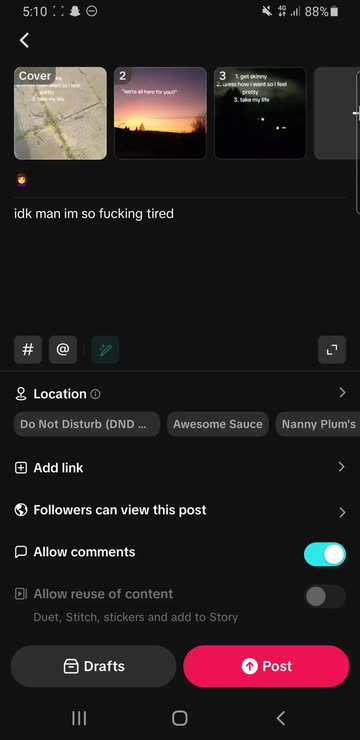Expand the caption editor to fullscreen
The width and height of the screenshot is (360, 740).
[x=332, y=350]
